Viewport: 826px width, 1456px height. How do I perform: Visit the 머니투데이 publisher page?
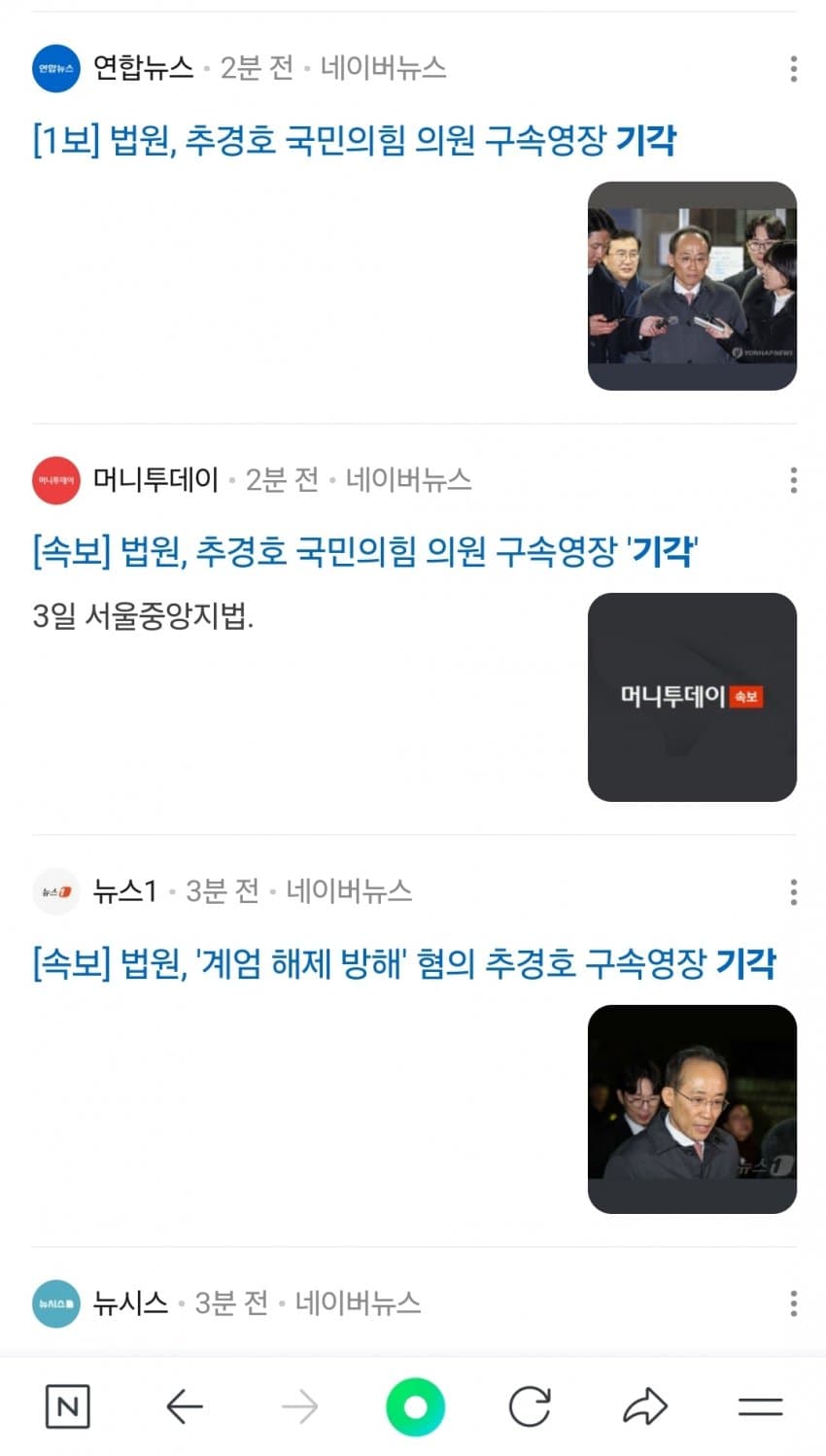[155, 479]
